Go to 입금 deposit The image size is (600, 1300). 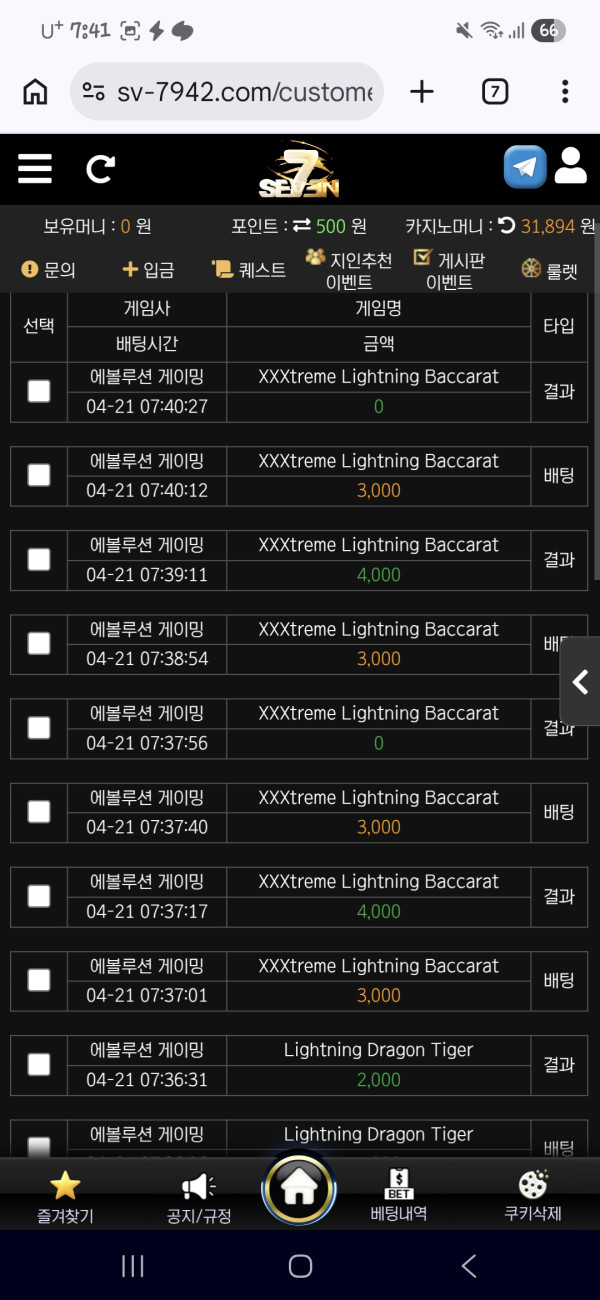click(x=148, y=270)
